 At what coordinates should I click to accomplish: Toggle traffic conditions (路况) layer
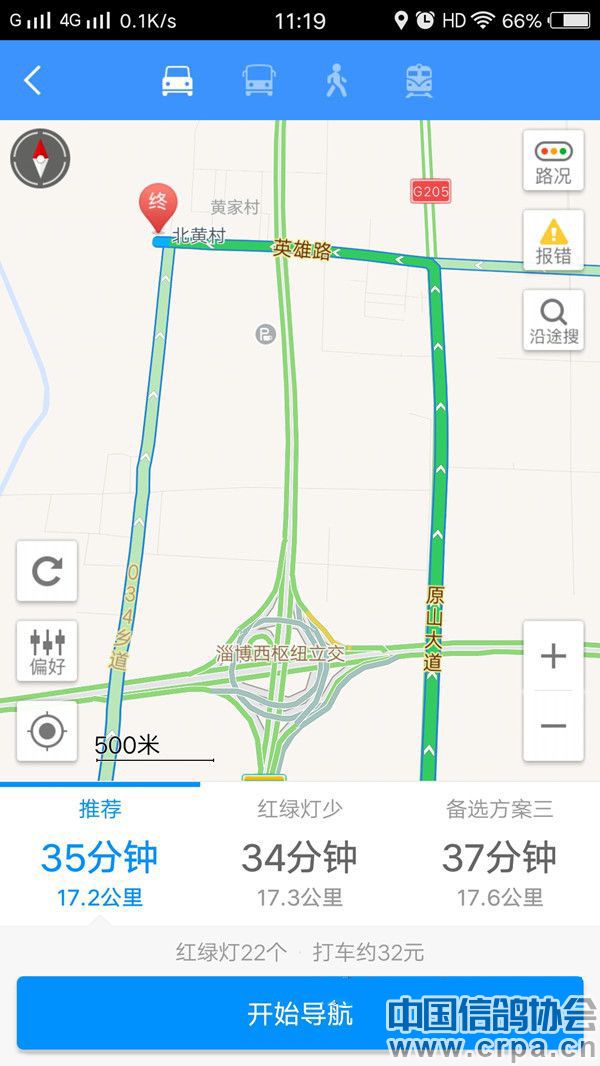pyautogui.click(x=553, y=160)
